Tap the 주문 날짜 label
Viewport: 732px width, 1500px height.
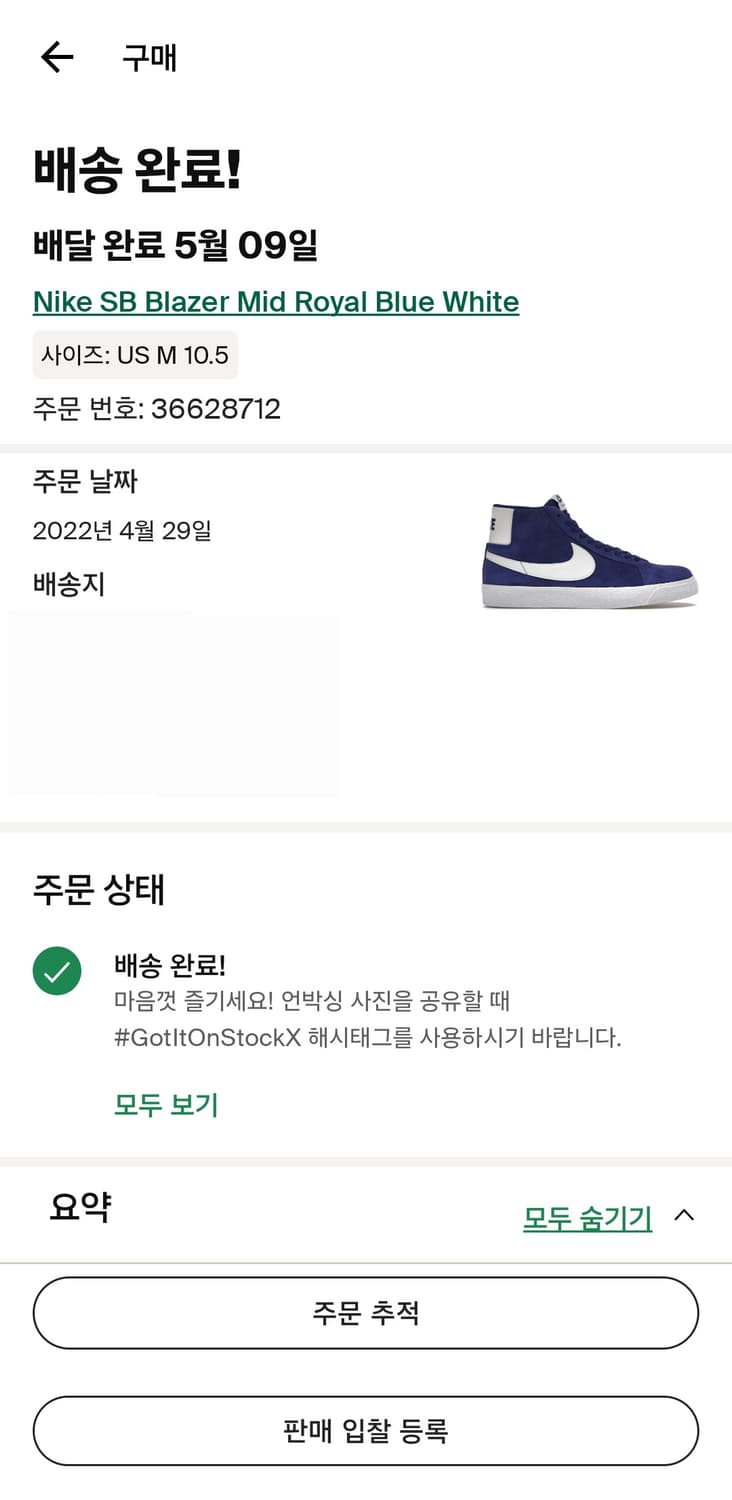(x=83, y=482)
